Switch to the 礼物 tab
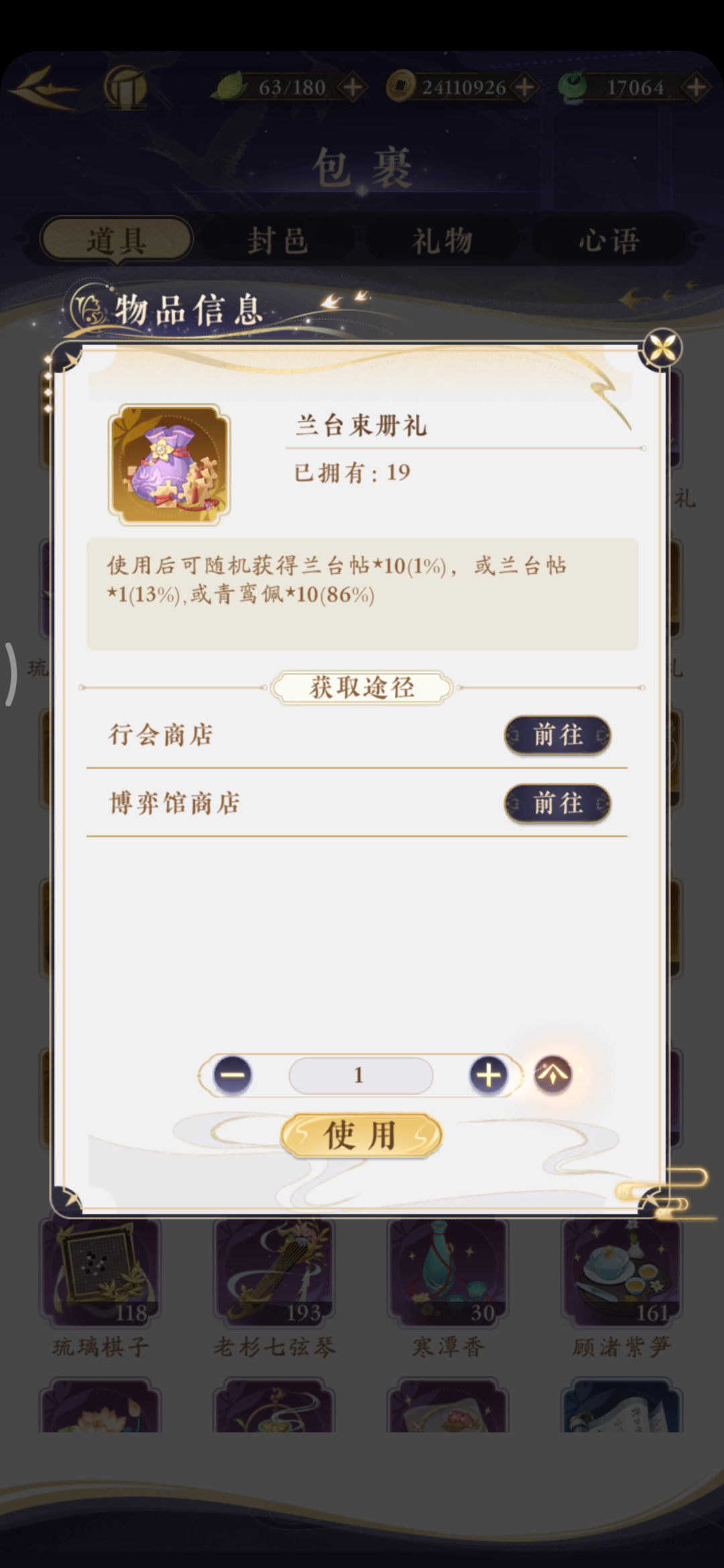724x1568 pixels. point(442,240)
